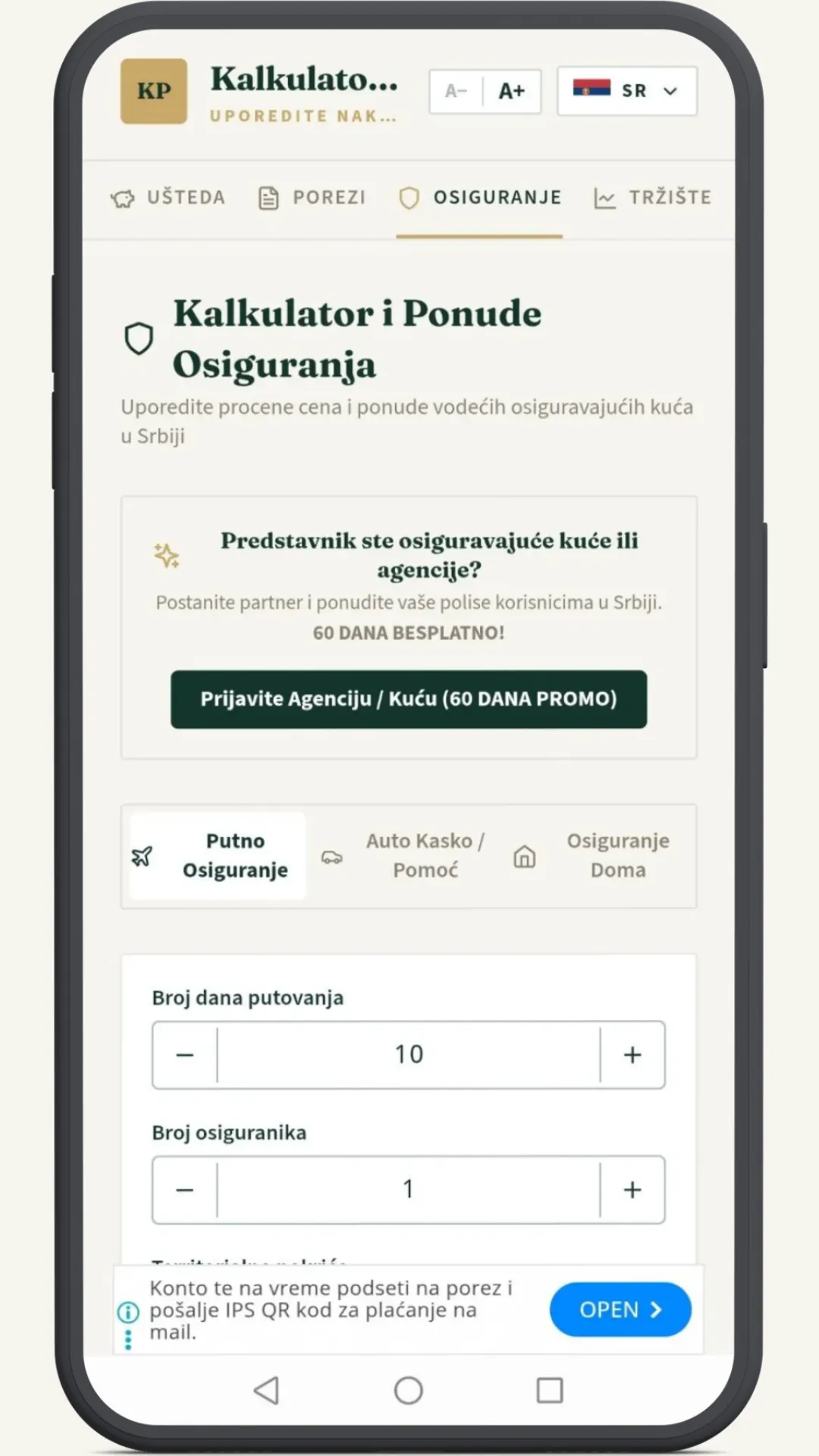Tap Prijavite Agenciju / Kuću promo button
The image size is (819, 1456).
coord(409,699)
